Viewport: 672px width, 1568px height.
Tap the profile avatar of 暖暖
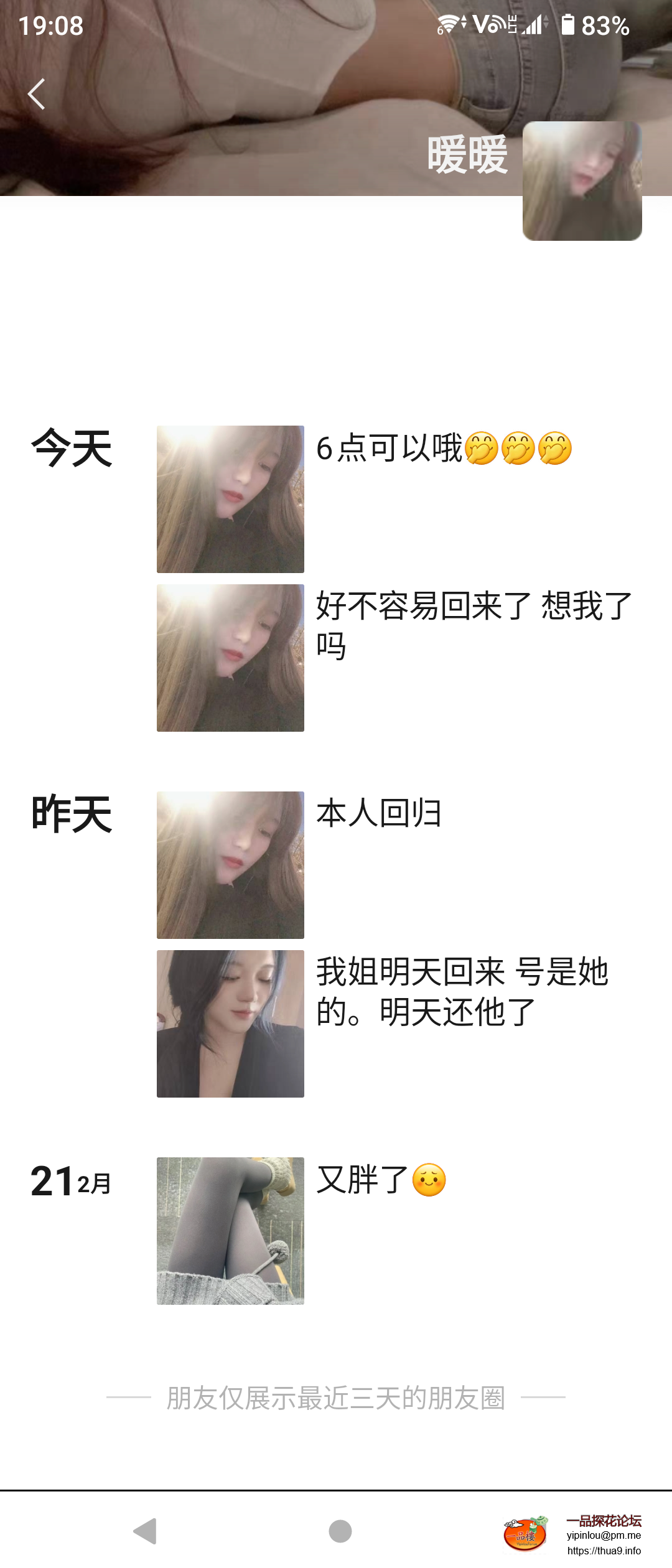tap(582, 180)
